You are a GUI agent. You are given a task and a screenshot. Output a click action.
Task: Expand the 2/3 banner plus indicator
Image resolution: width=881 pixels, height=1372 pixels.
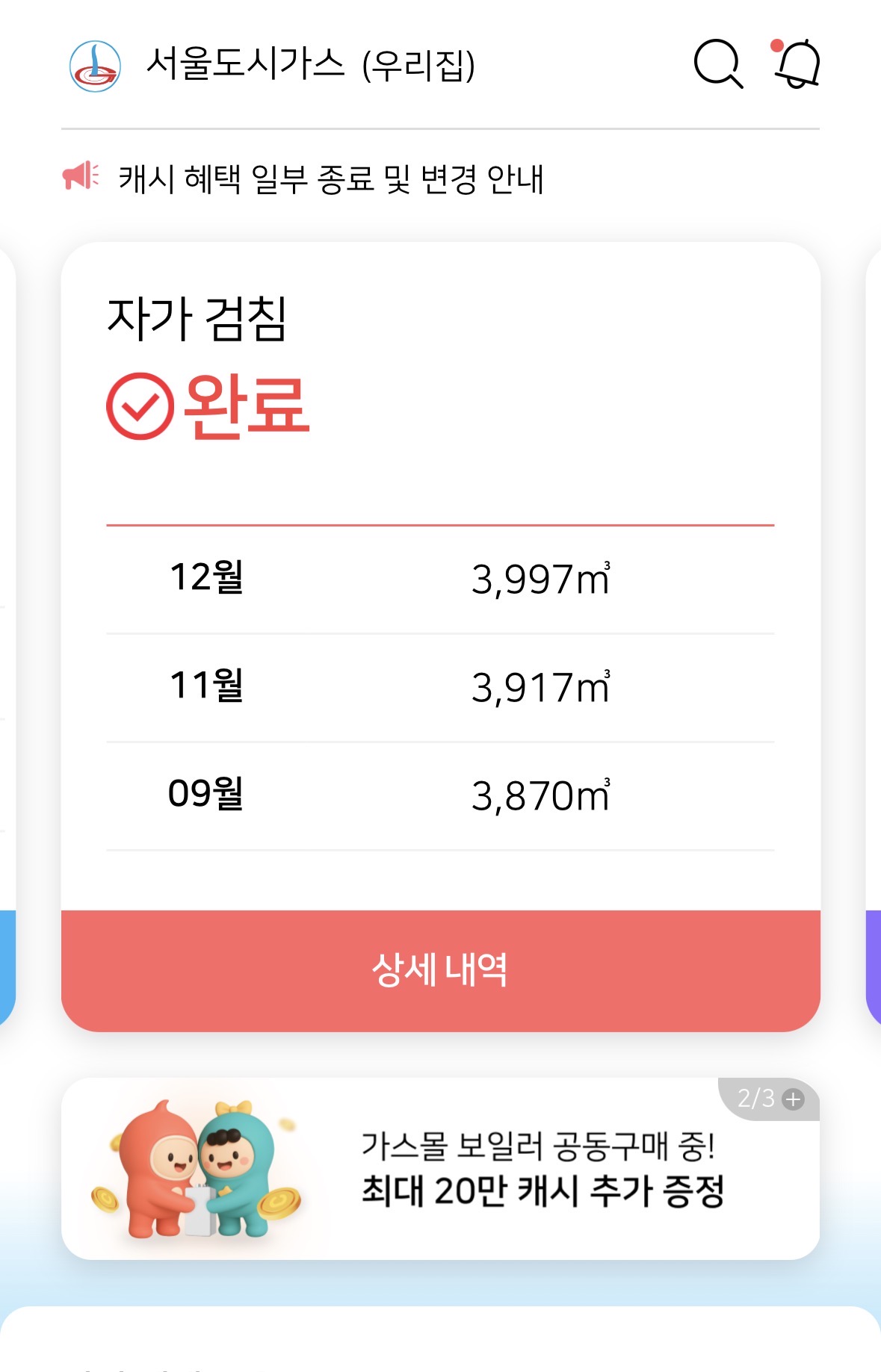tap(770, 1099)
